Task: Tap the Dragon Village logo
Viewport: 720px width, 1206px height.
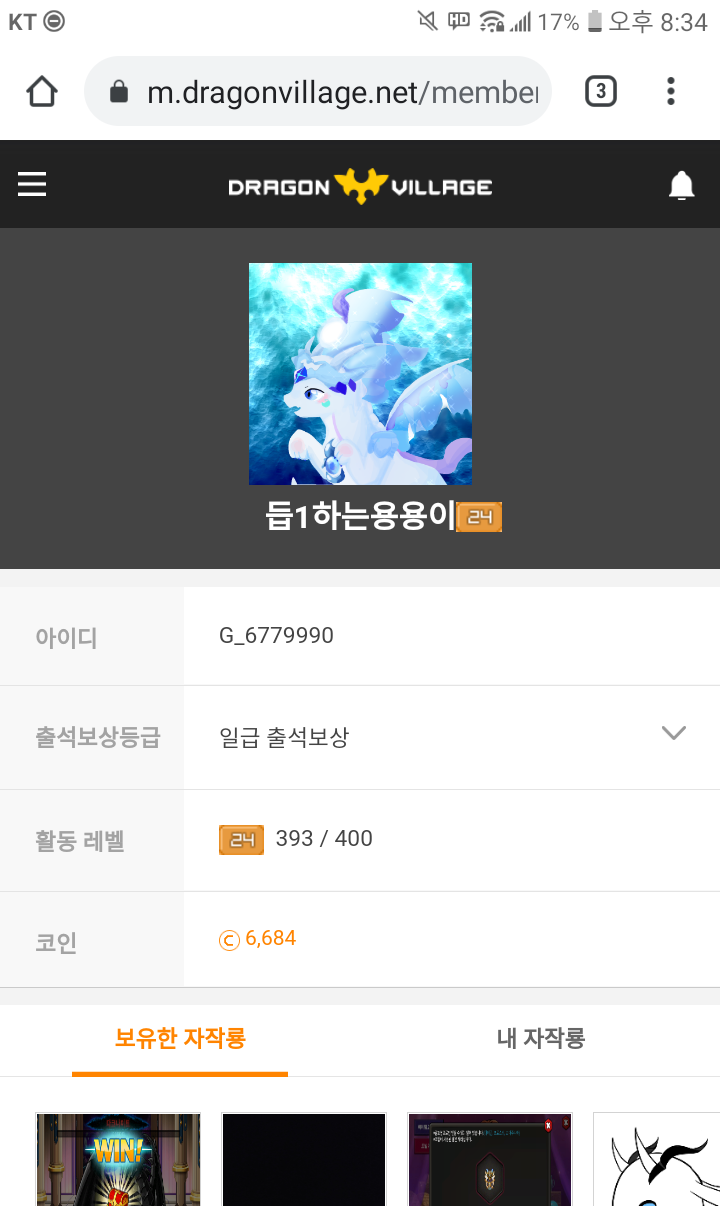Action: tap(360, 186)
